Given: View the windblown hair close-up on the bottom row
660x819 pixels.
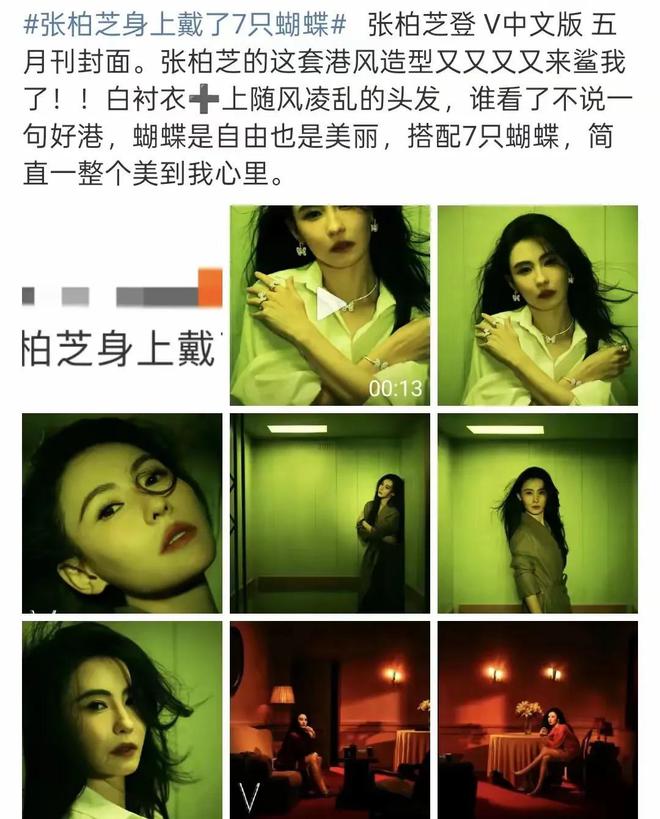Looking at the screenshot, I should (x=122, y=719).
